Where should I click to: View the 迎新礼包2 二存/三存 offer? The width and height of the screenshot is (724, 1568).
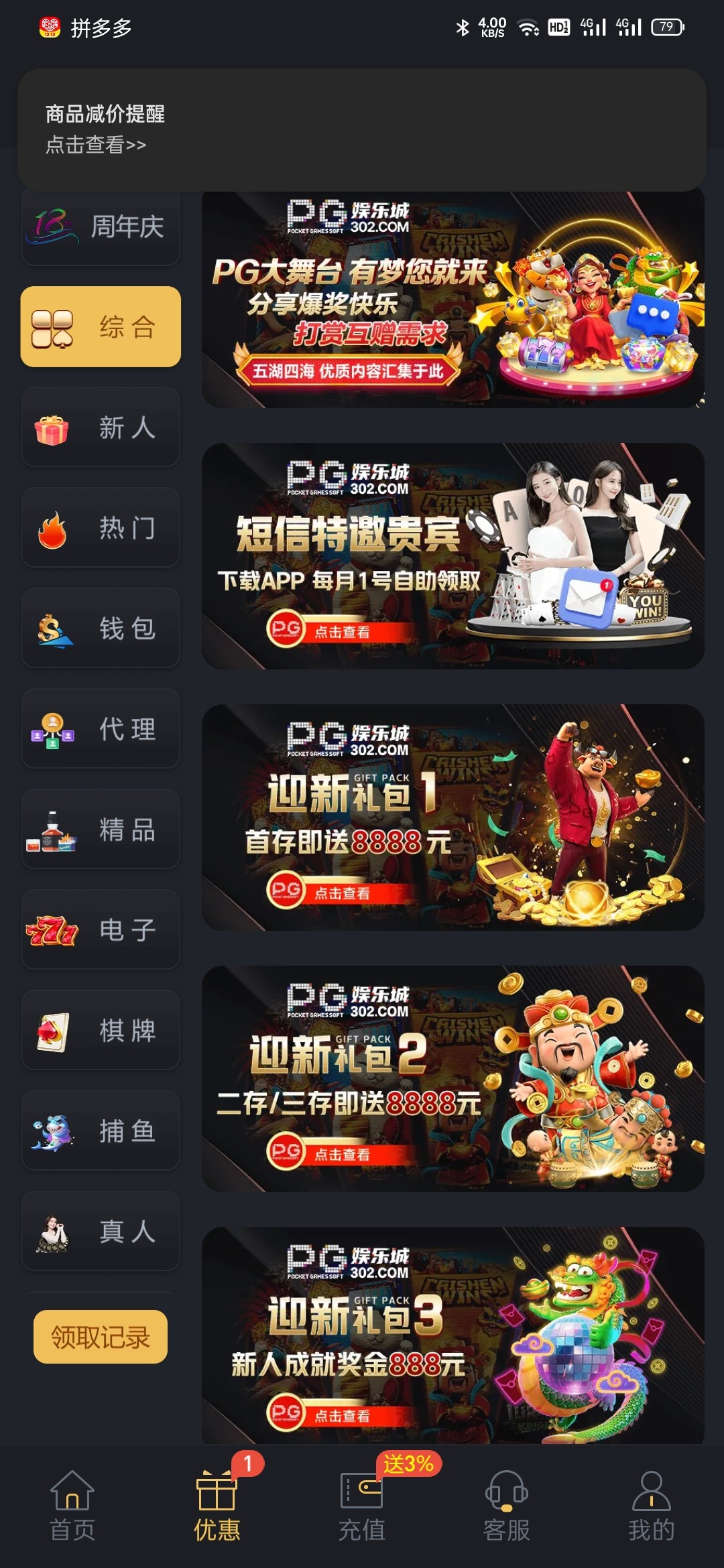(452, 1079)
